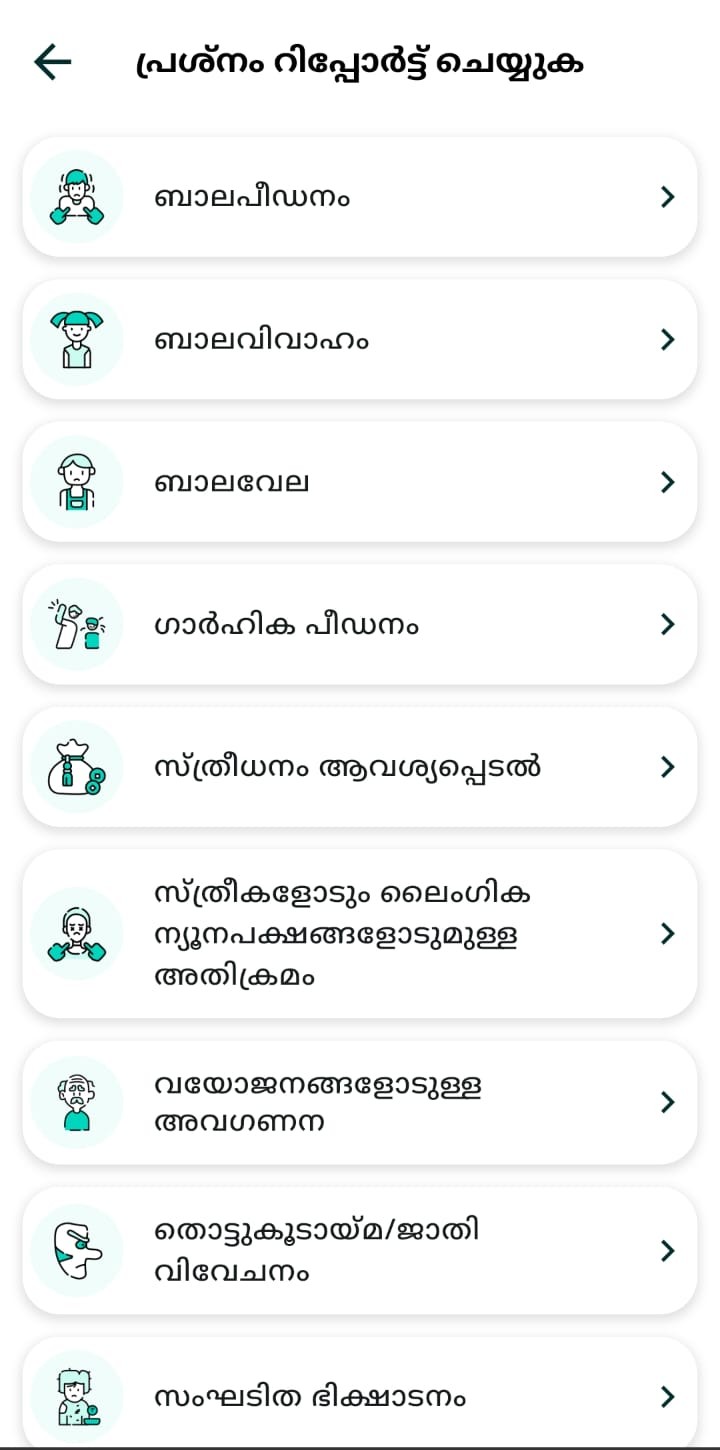Select the violence against women category icon
Screen dimensions: 720x1450
(x=77, y=933)
